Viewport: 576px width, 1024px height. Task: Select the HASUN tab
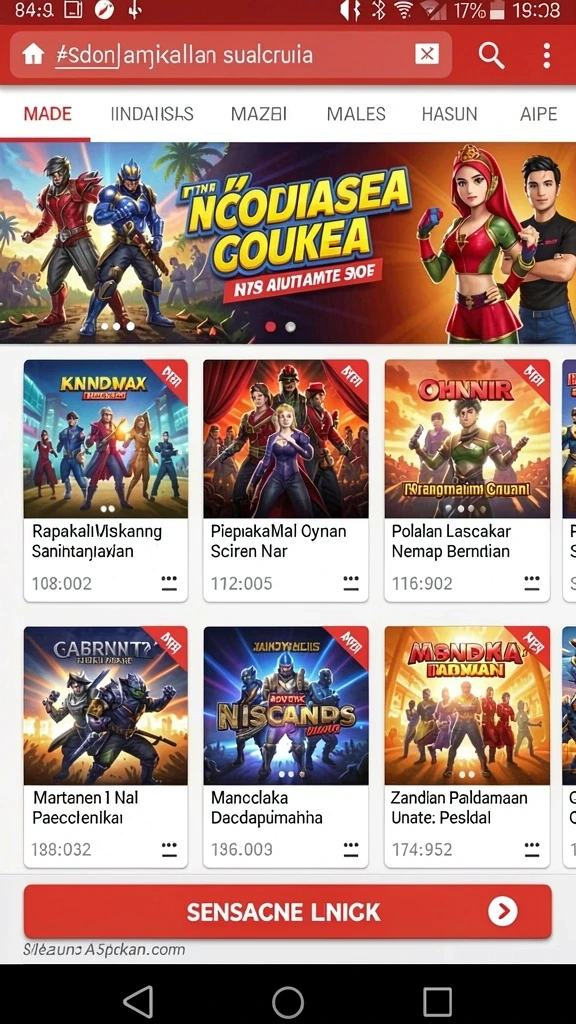[449, 114]
